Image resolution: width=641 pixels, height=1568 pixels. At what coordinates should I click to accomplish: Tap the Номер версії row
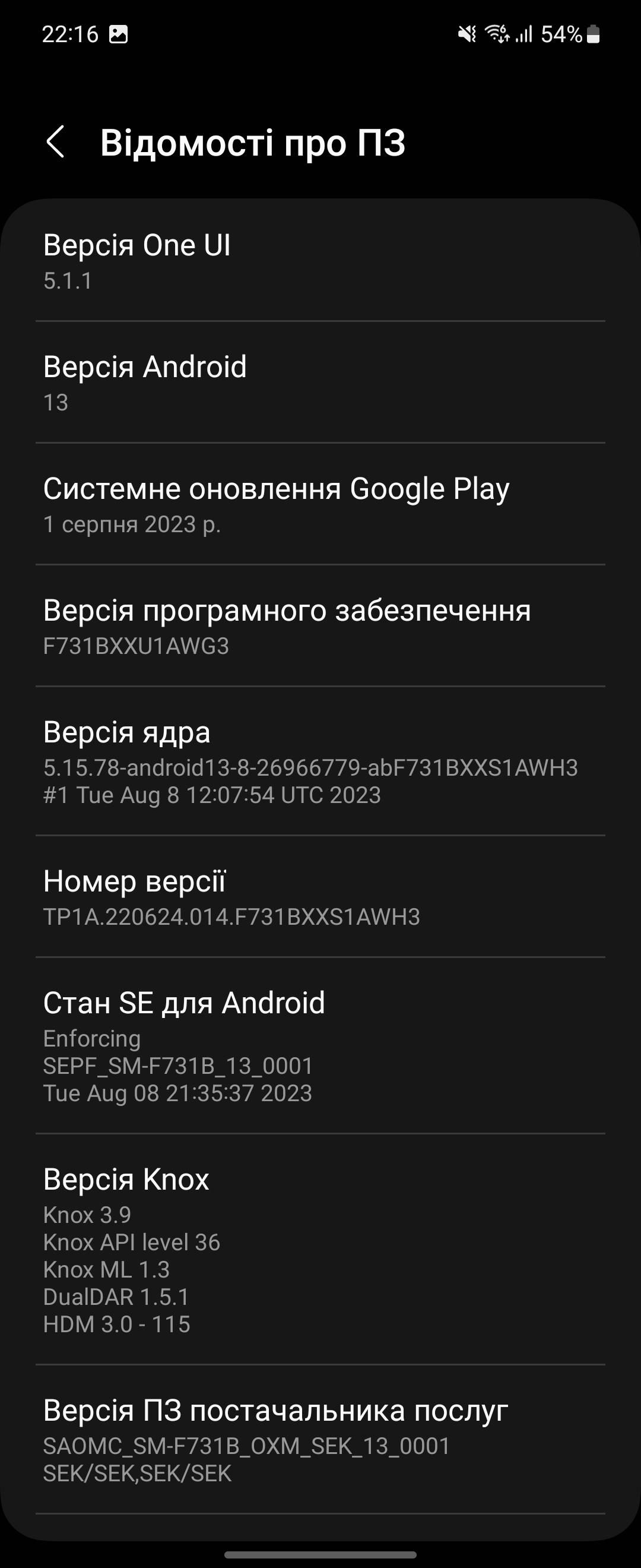click(320, 897)
